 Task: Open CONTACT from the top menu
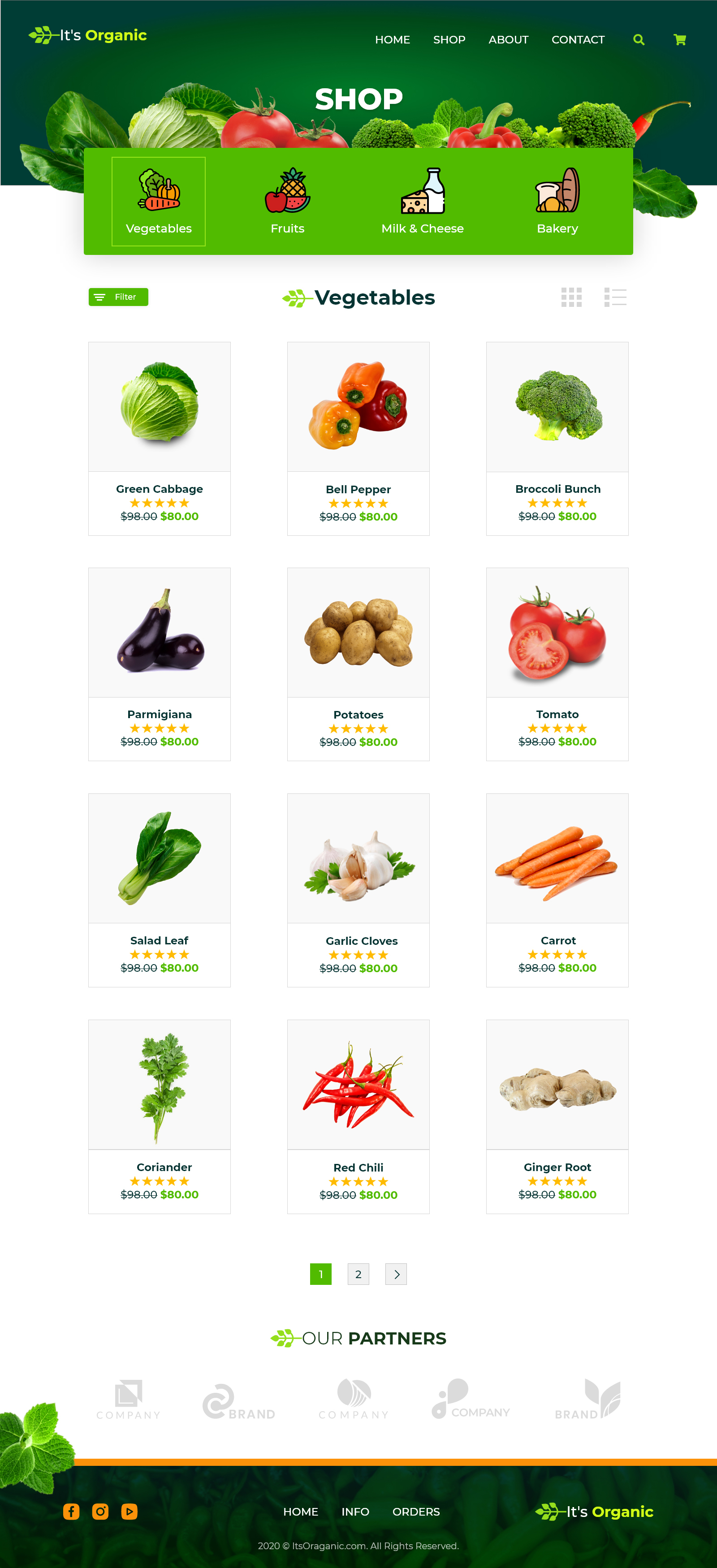tap(578, 39)
